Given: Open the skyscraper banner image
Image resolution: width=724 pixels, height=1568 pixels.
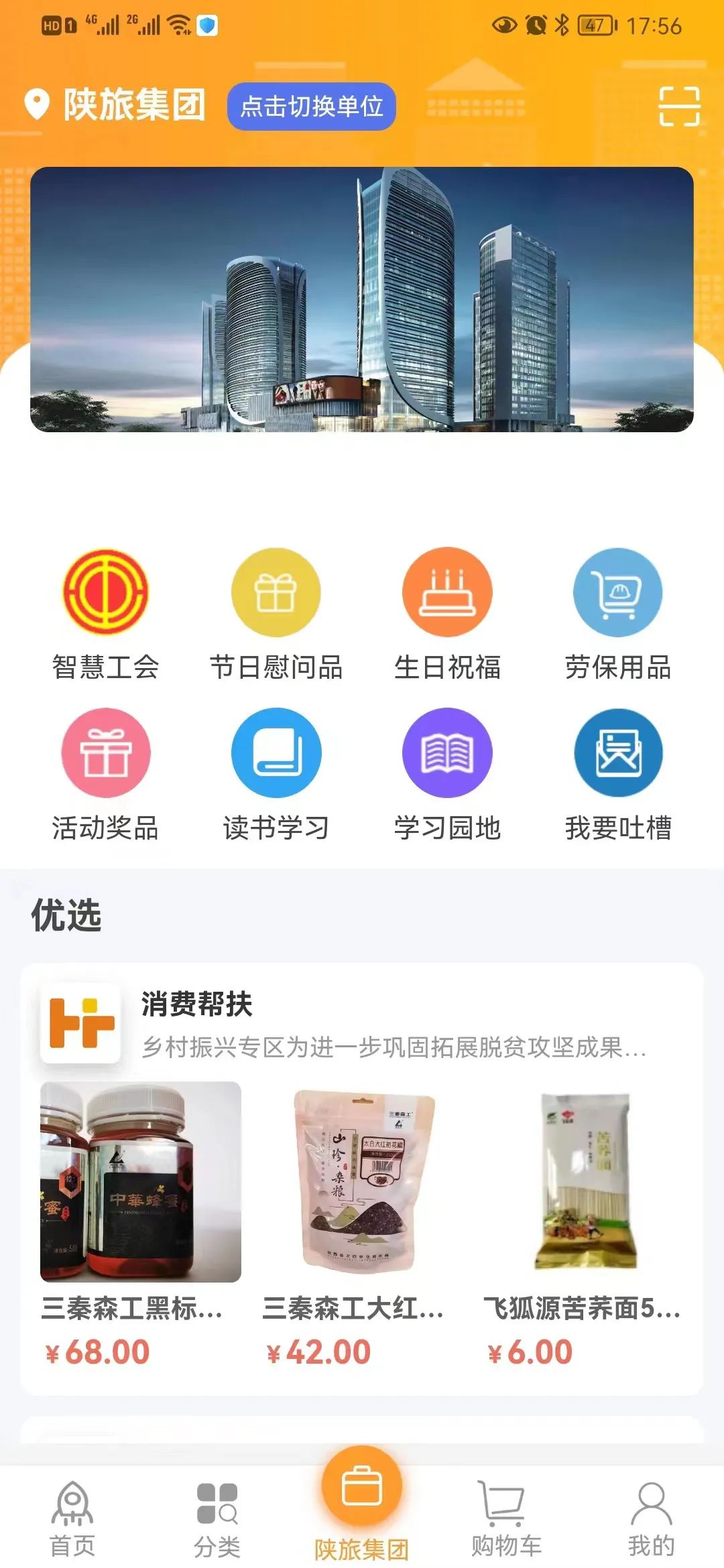Looking at the screenshot, I should 362,300.
